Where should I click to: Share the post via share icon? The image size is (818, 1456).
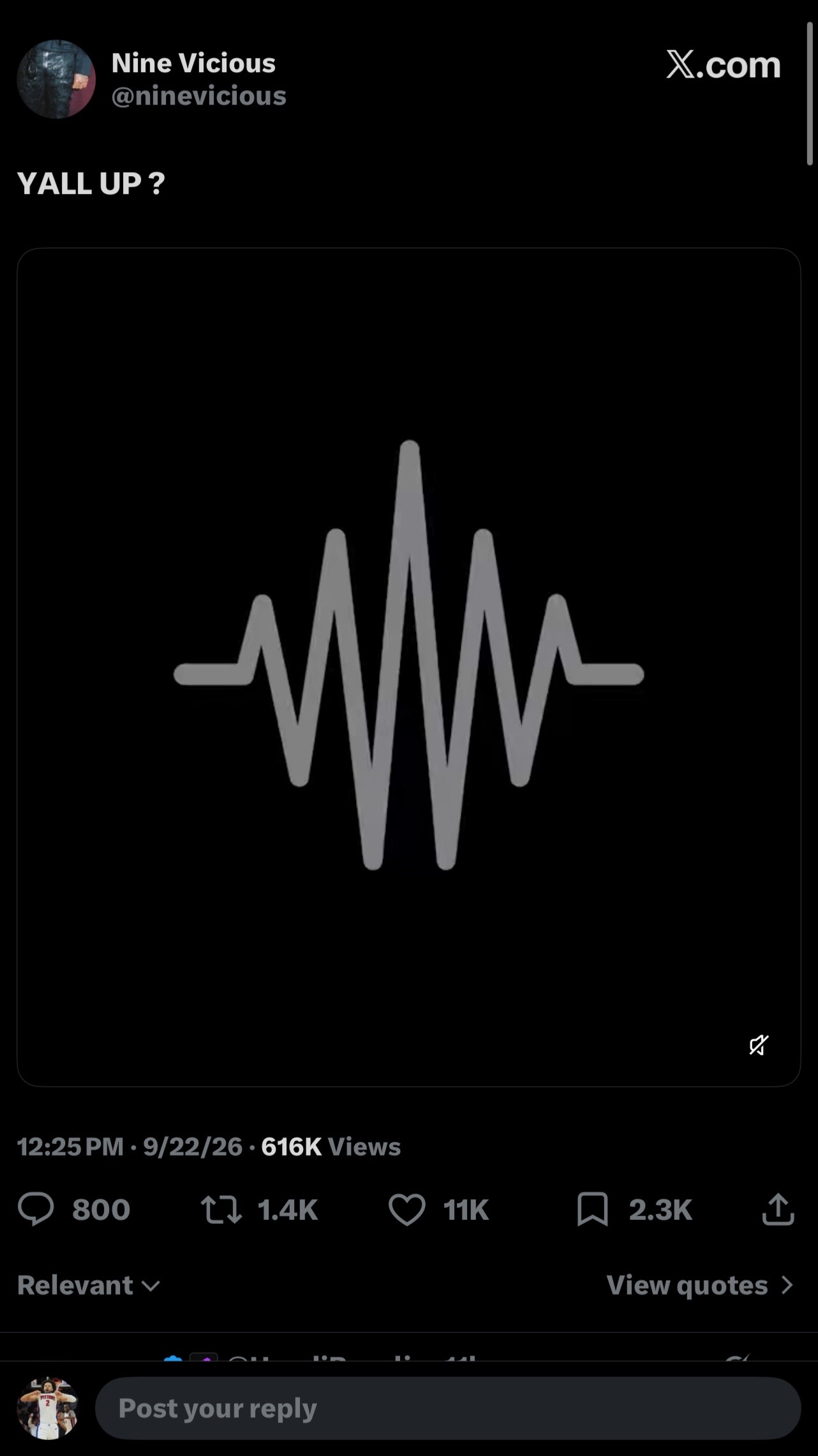pos(778,1209)
